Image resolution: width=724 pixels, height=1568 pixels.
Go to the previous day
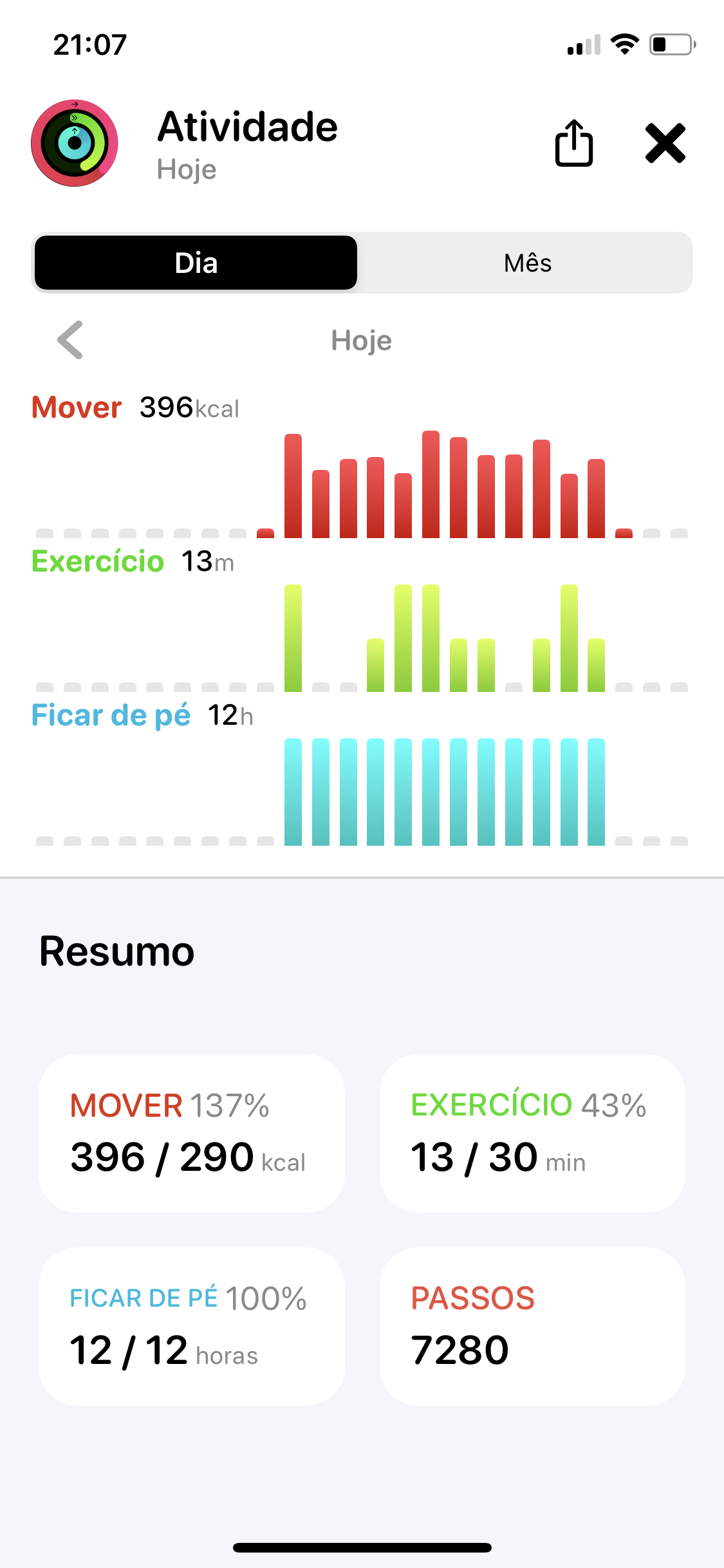pyautogui.click(x=71, y=339)
